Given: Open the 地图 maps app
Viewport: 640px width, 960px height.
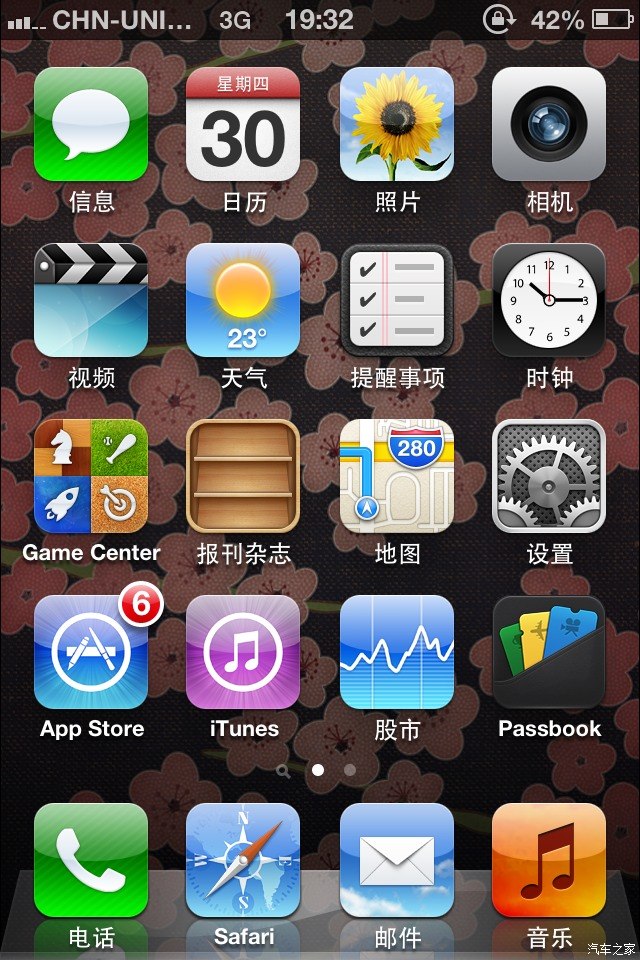Looking at the screenshot, I should (397, 476).
